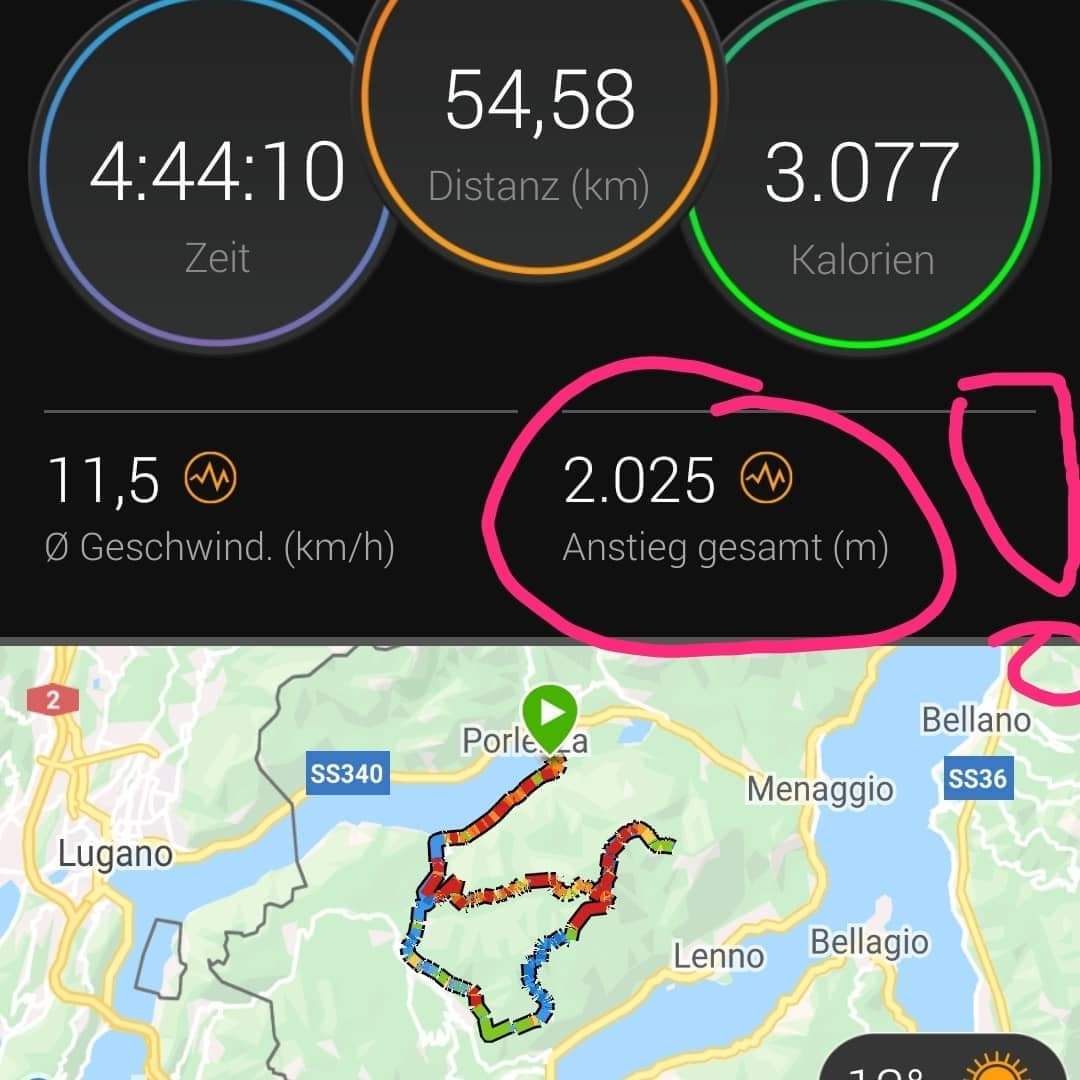Viewport: 1080px width, 1080px height.
Task: Open the weather info badge on map
Action: tap(945, 1062)
